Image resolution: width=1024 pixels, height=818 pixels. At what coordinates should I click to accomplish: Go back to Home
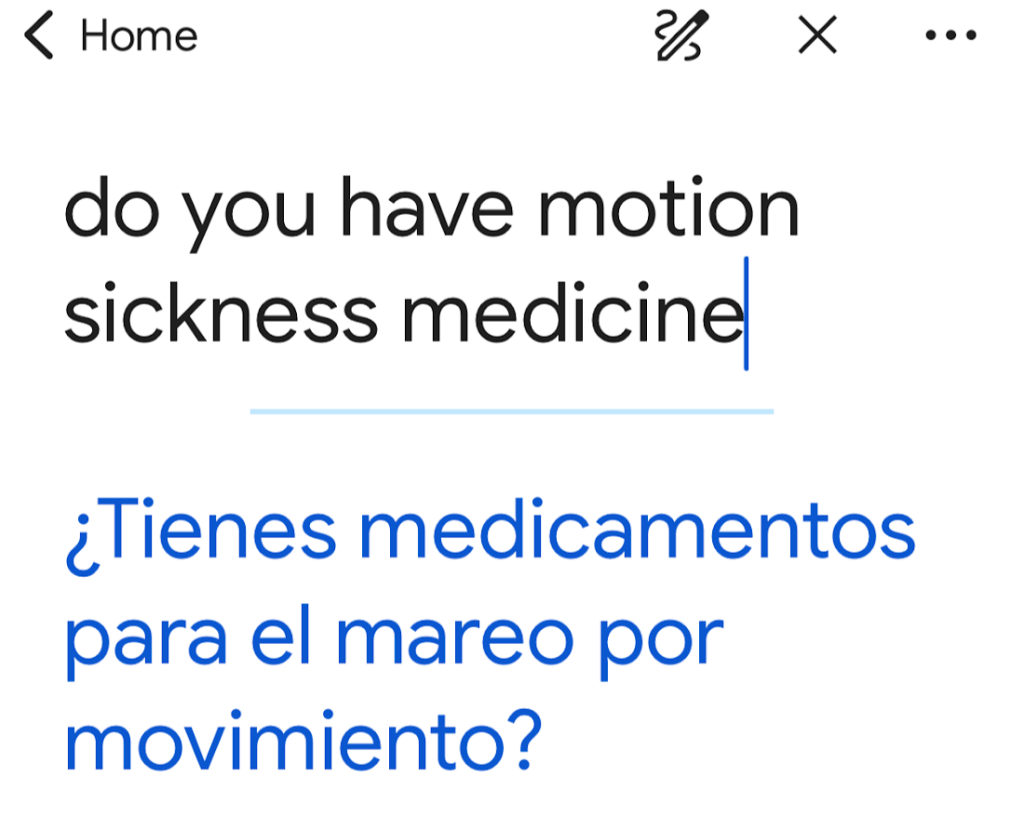coord(110,37)
